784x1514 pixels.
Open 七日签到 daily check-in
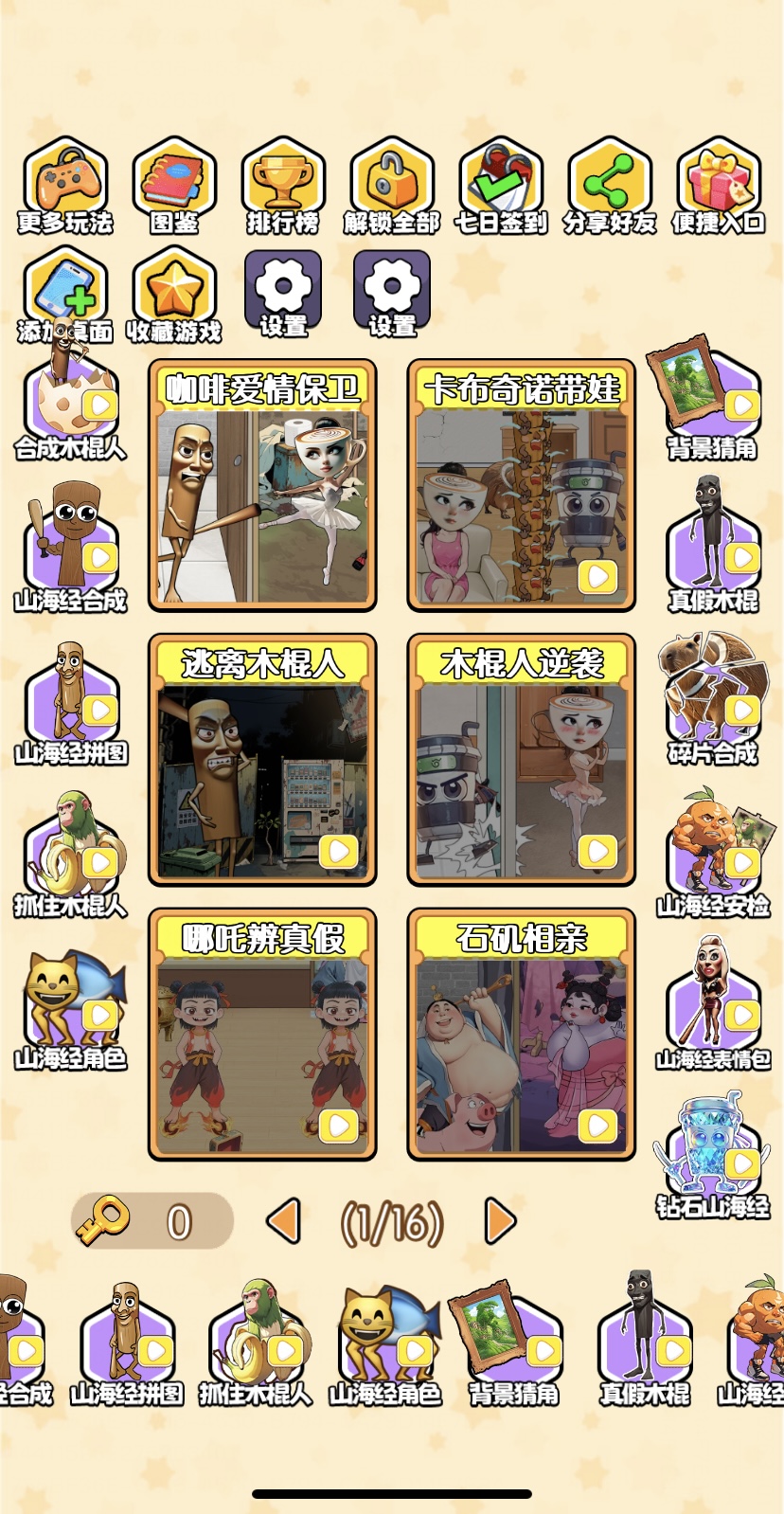[x=501, y=186]
